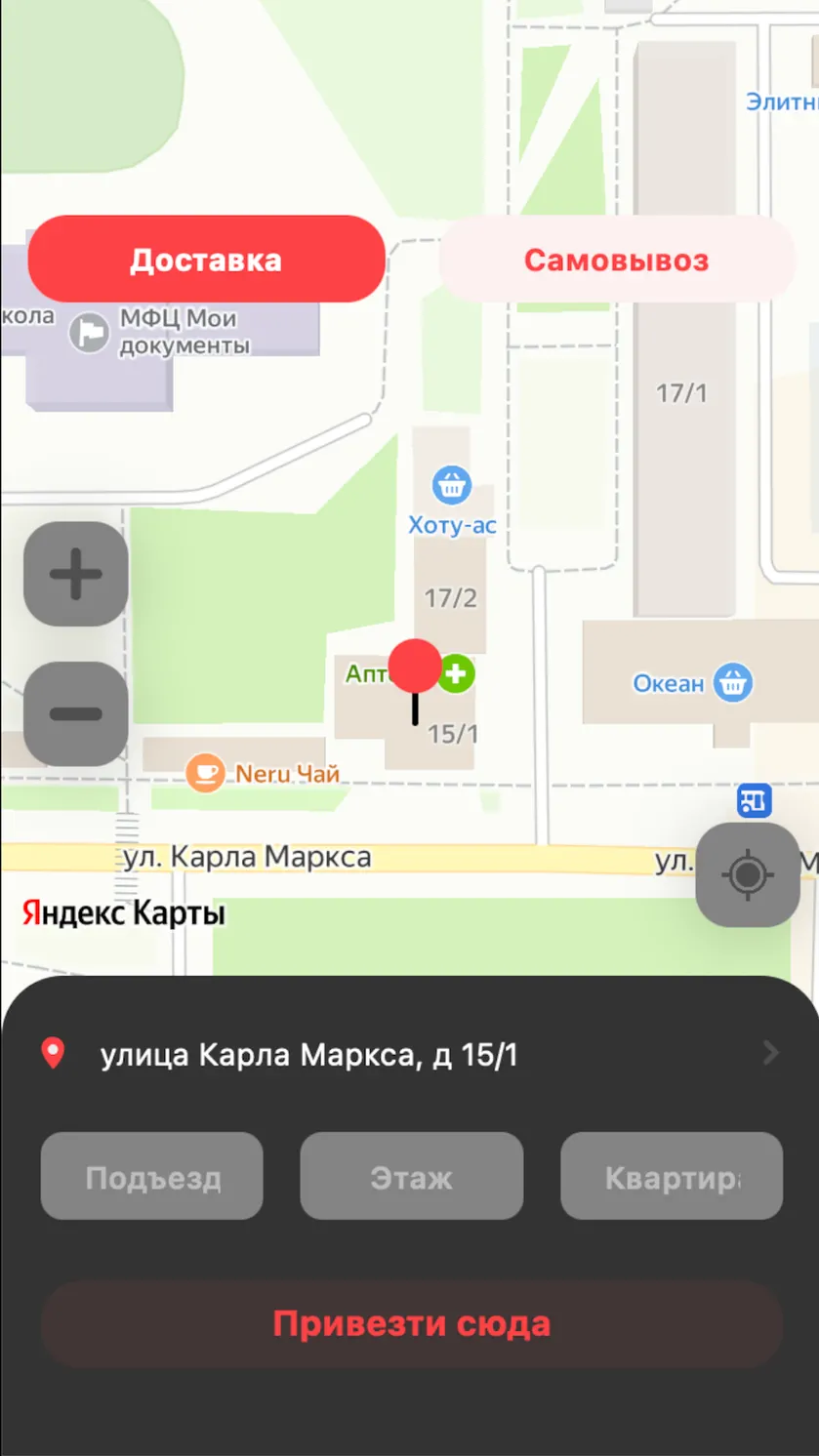Zoom in on the map

pos(76,574)
